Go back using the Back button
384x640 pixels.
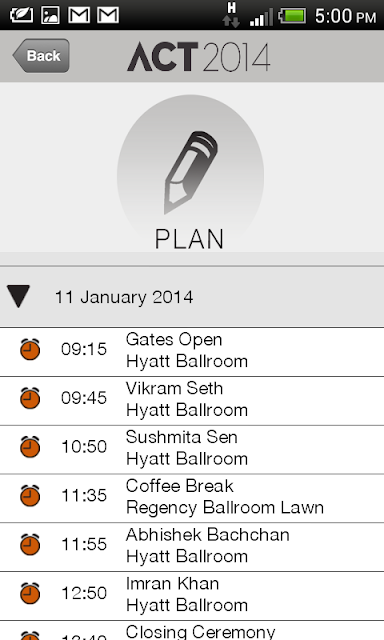pyautogui.click(x=41, y=56)
